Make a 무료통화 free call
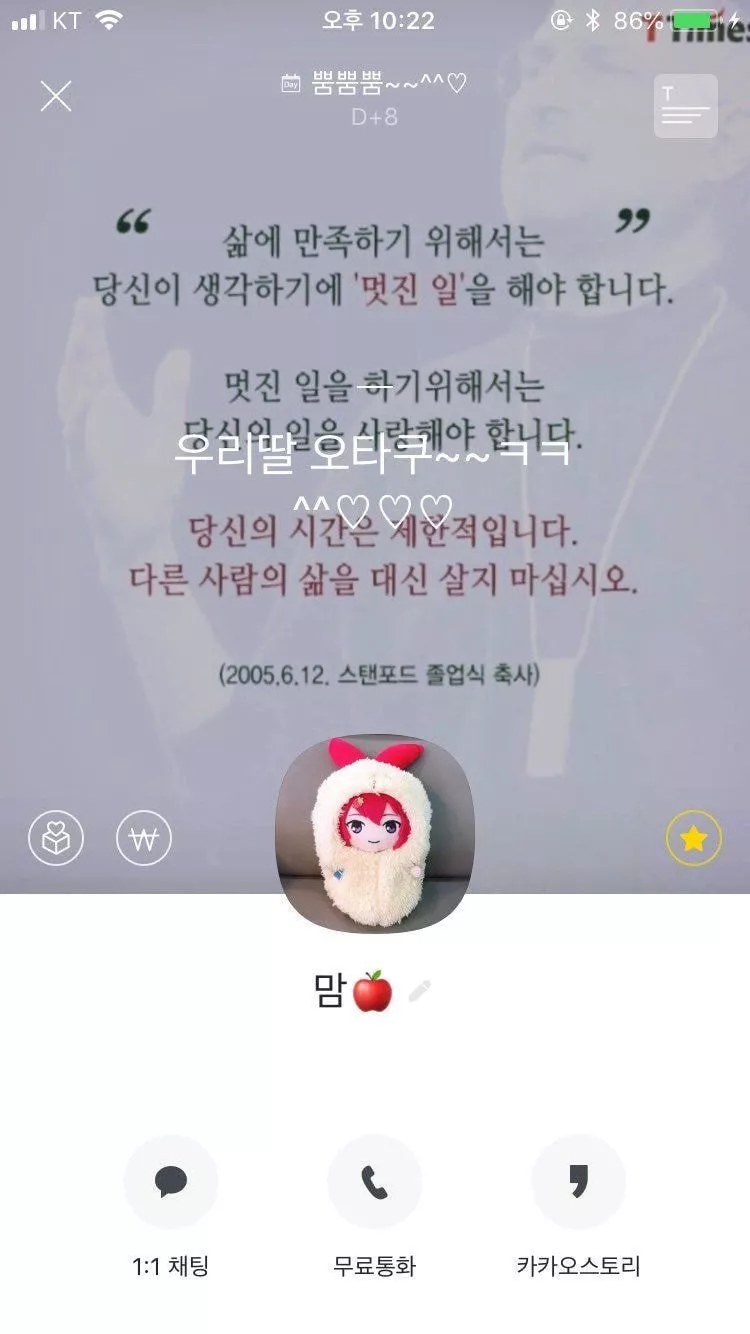Screen dimensions: 750x1334 (x=374, y=1182)
